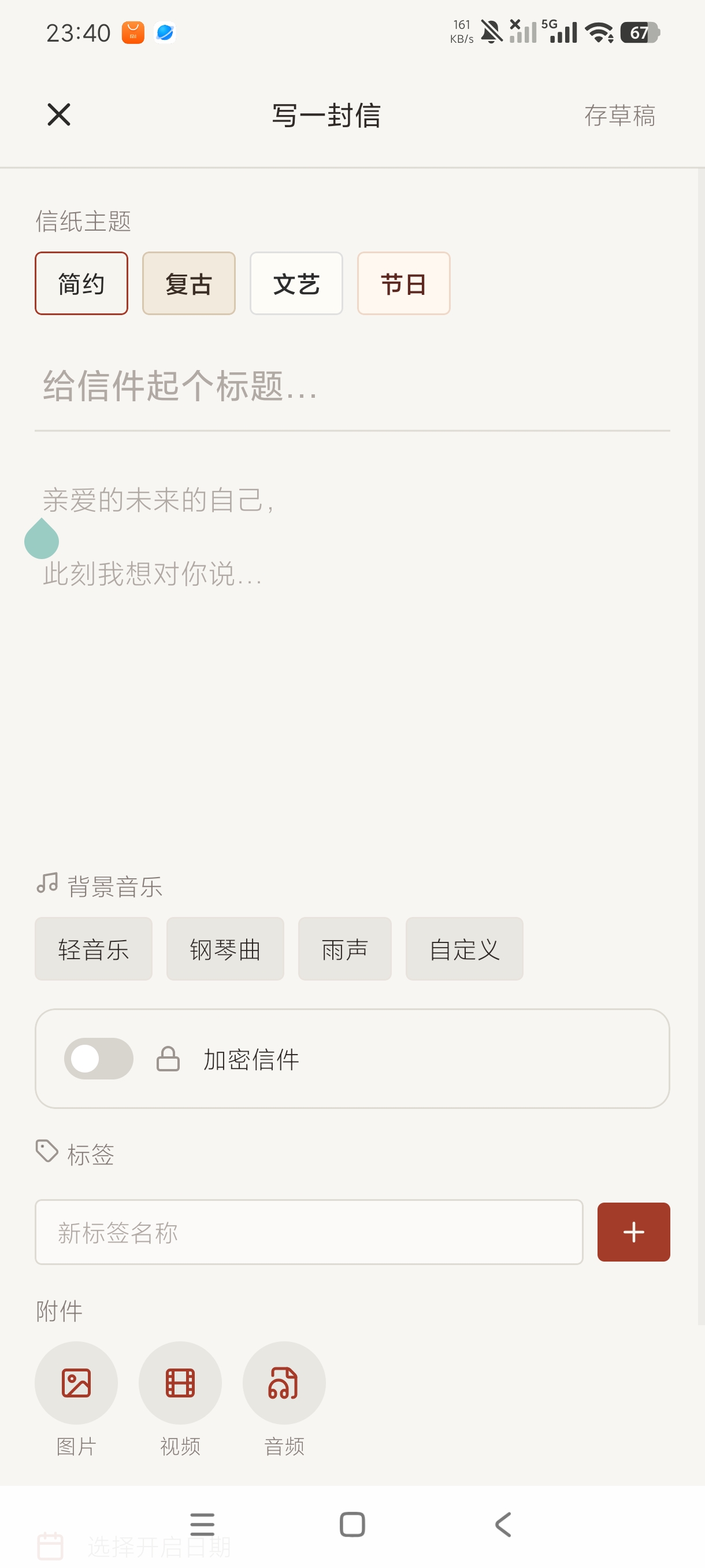Attach a 视频 to the letter
The height and width of the screenshot is (1568, 705).
(x=180, y=1383)
